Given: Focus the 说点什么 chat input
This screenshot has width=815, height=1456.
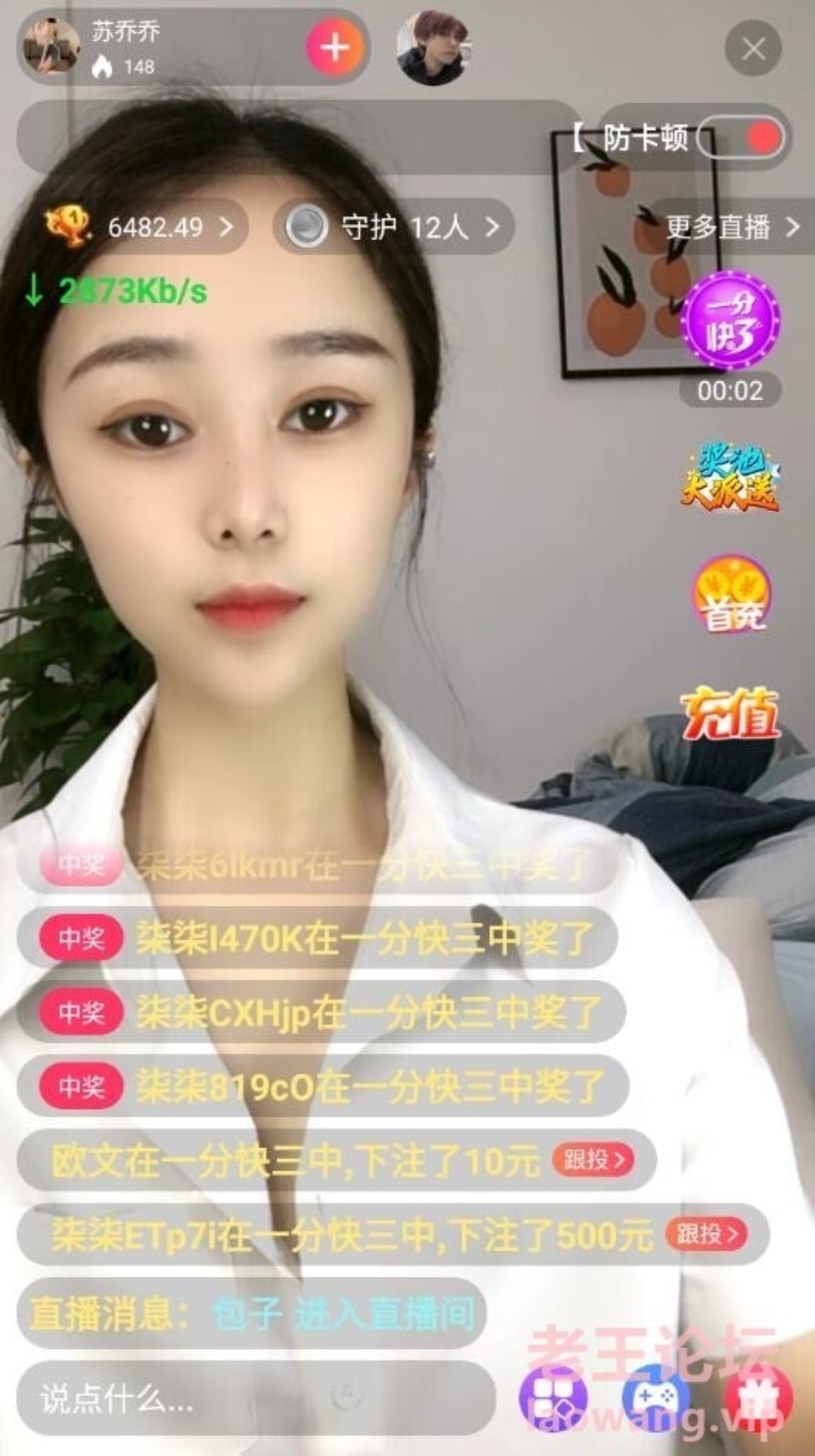Looking at the screenshot, I should pyautogui.click(x=255, y=1397).
